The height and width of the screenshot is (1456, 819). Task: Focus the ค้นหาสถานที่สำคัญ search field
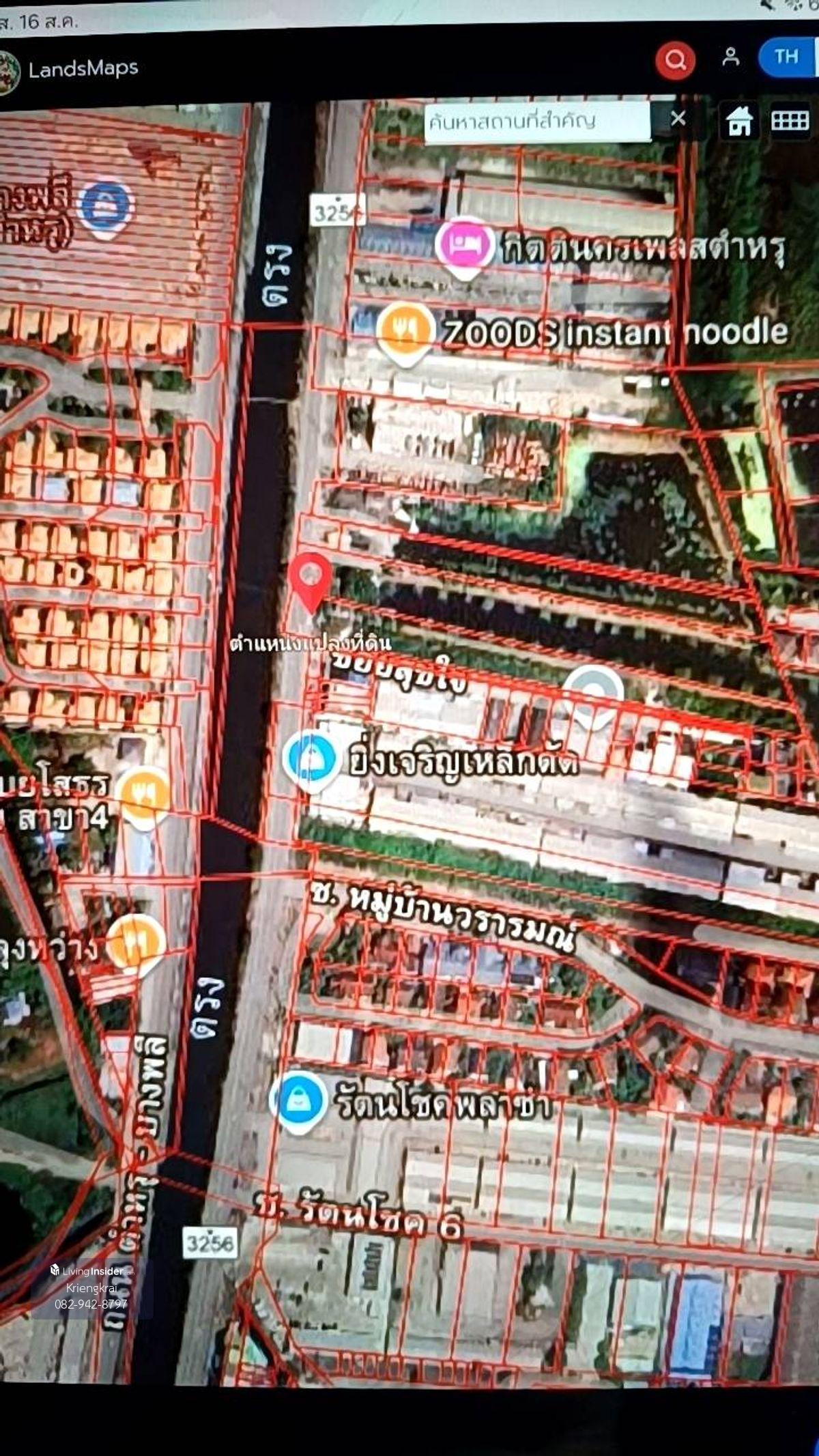pyautogui.click(x=537, y=122)
